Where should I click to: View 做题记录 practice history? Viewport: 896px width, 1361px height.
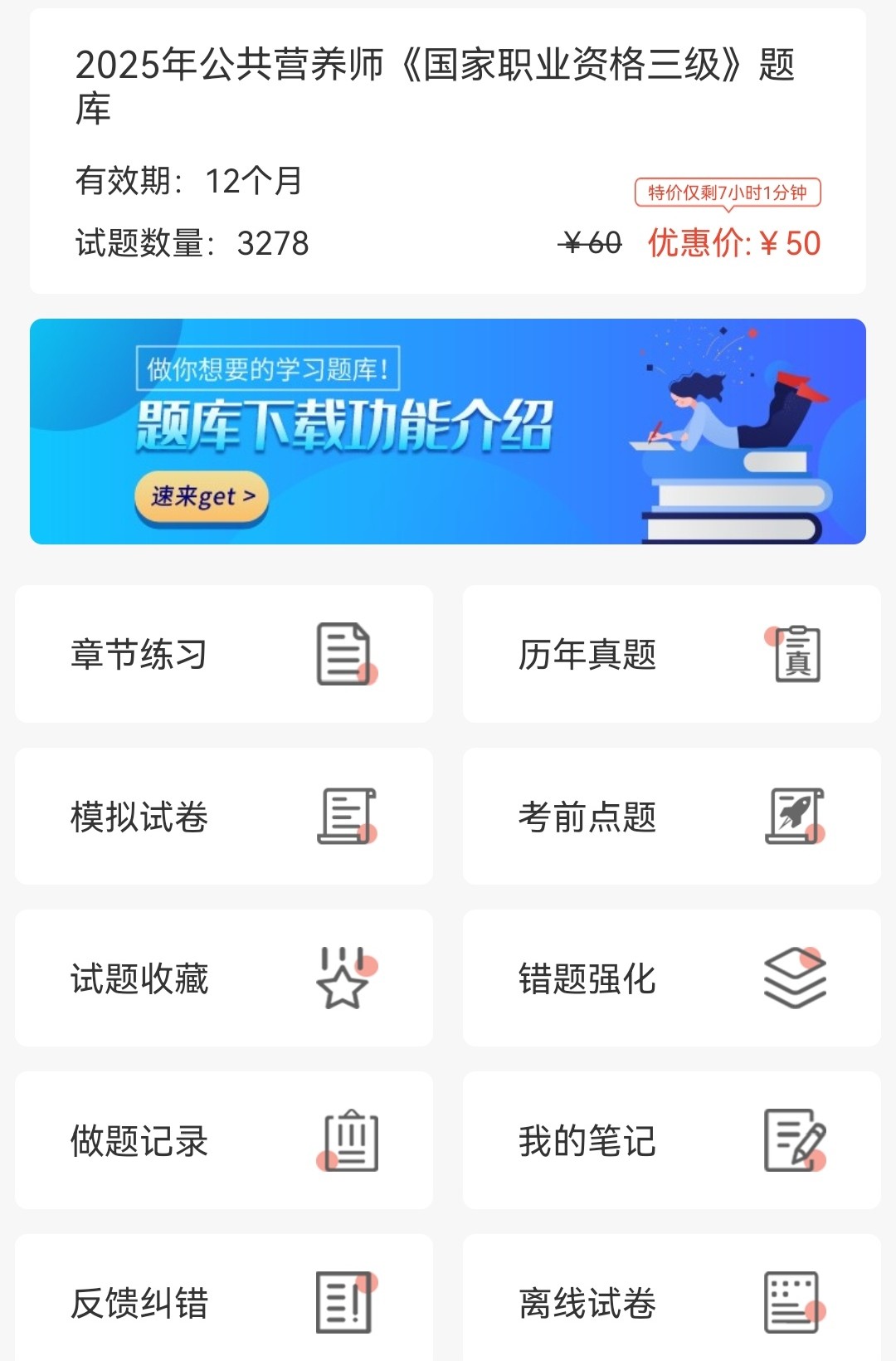pos(223,1140)
